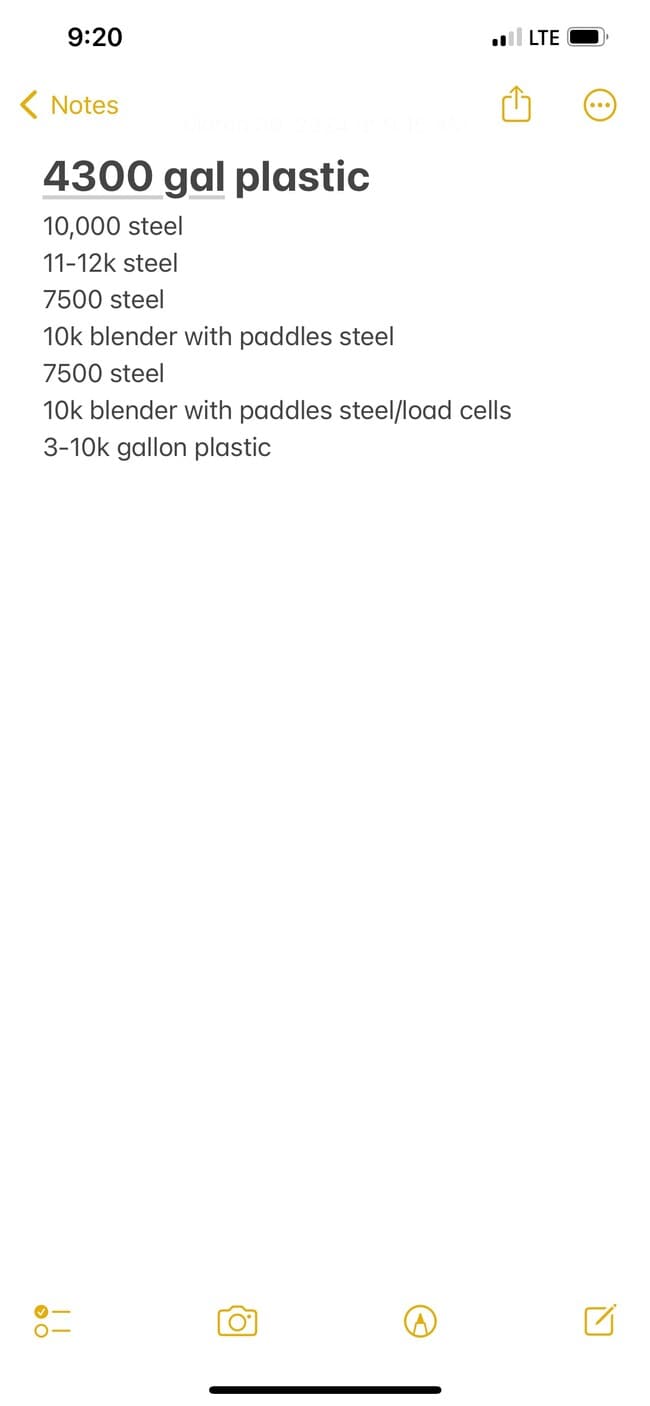Start markup drawing tool

point(421,1321)
